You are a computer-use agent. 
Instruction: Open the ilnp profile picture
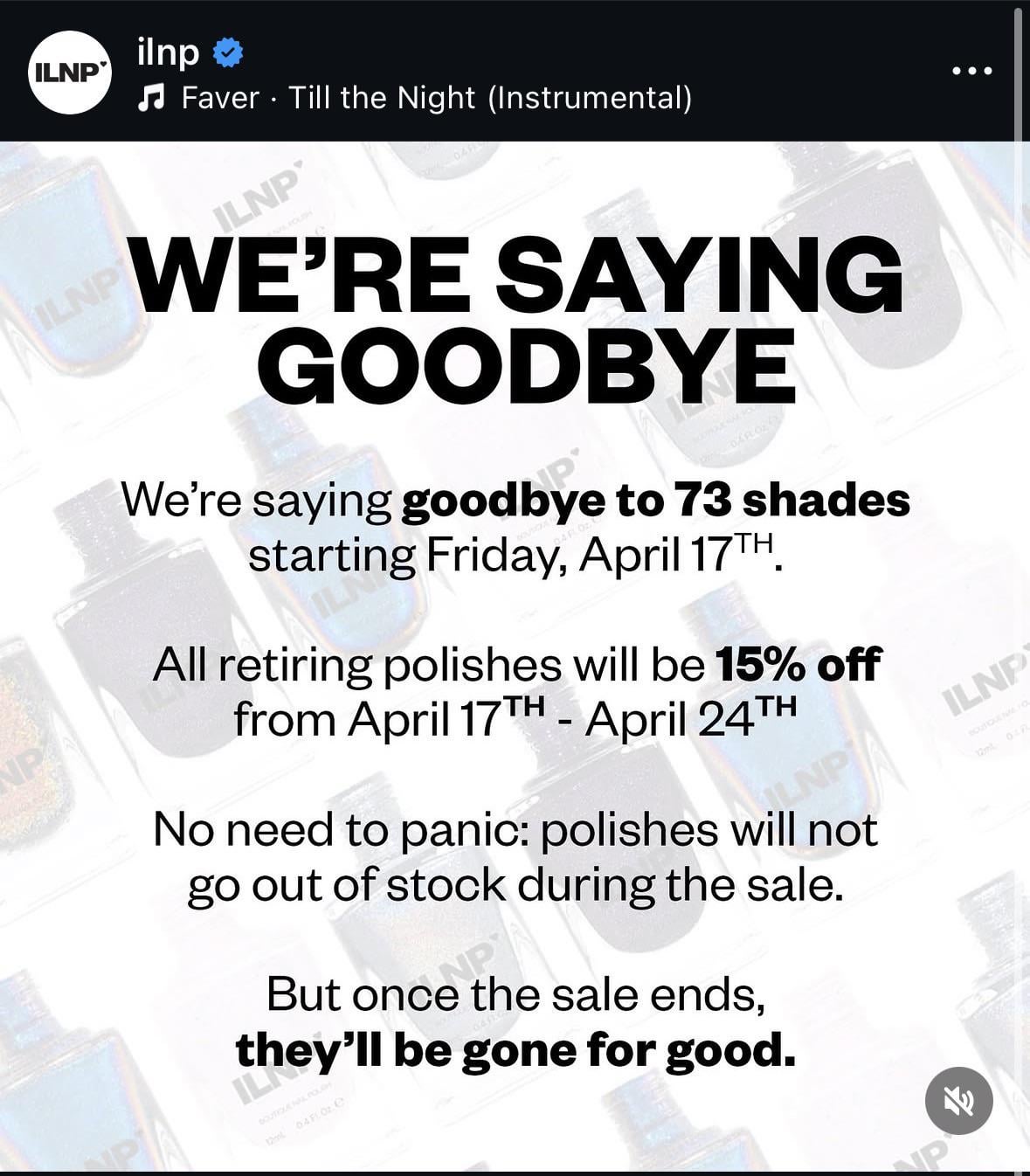(x=70, y=73)
